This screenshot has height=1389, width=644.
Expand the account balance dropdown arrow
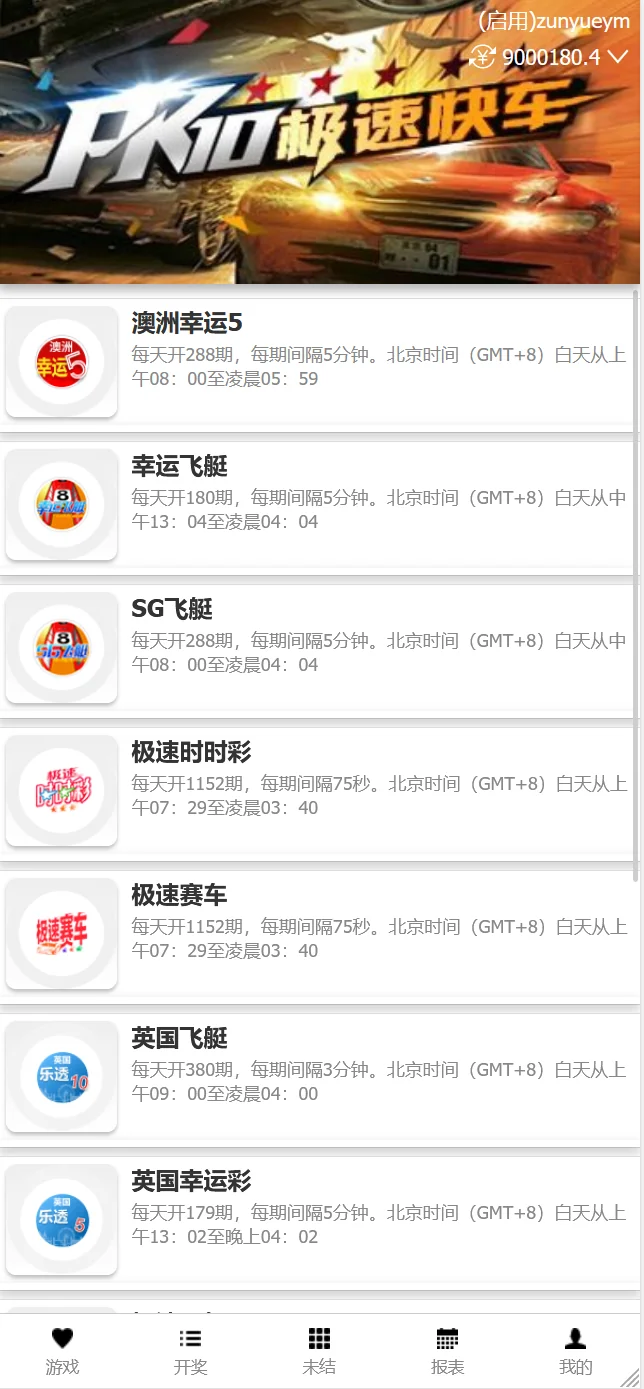tap(617, 58)
